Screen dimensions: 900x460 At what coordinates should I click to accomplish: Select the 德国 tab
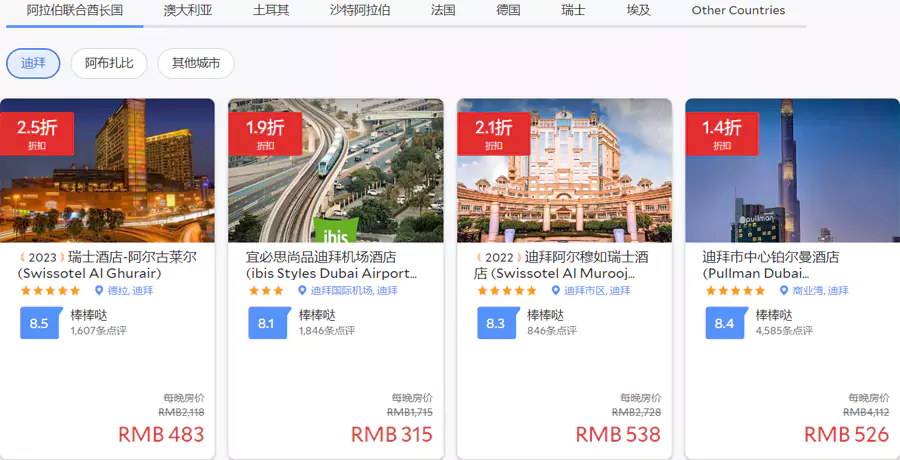click(508, 10)
